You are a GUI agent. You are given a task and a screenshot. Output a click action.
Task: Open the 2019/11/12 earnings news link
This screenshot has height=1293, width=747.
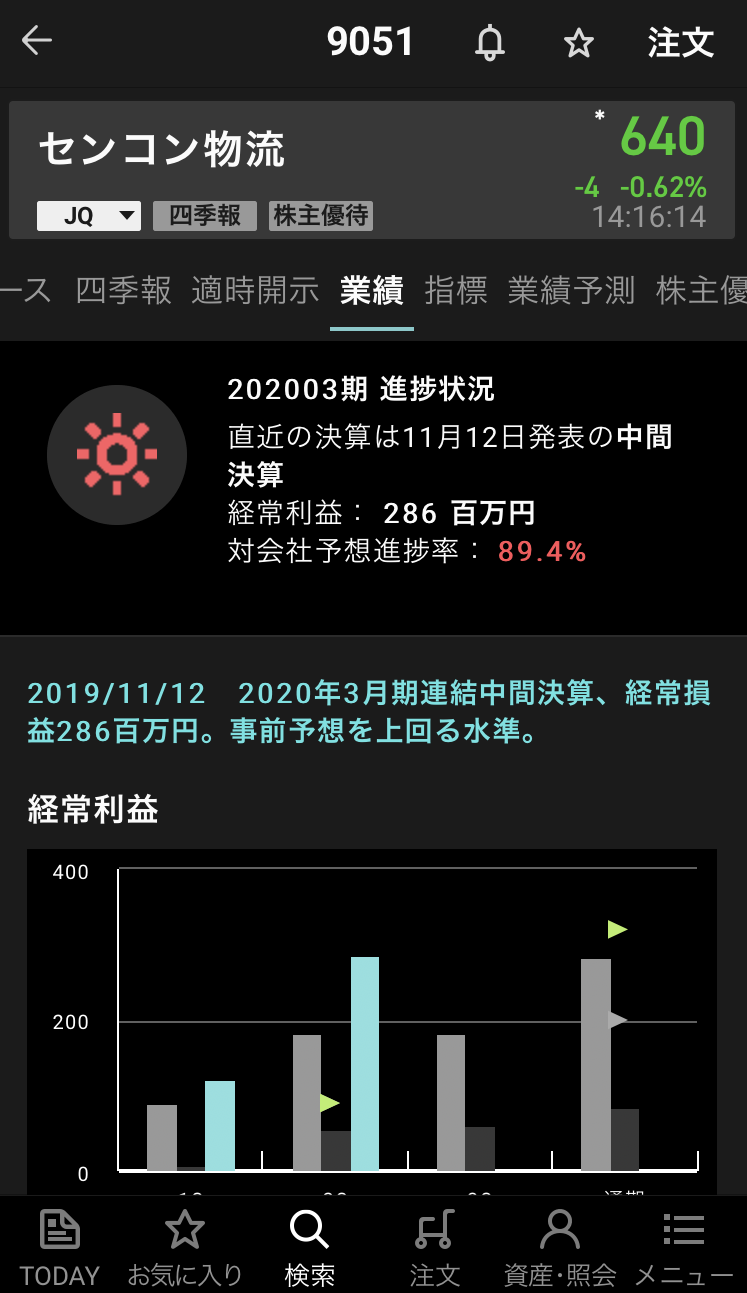pyautogui.click(x=369, y=712)
